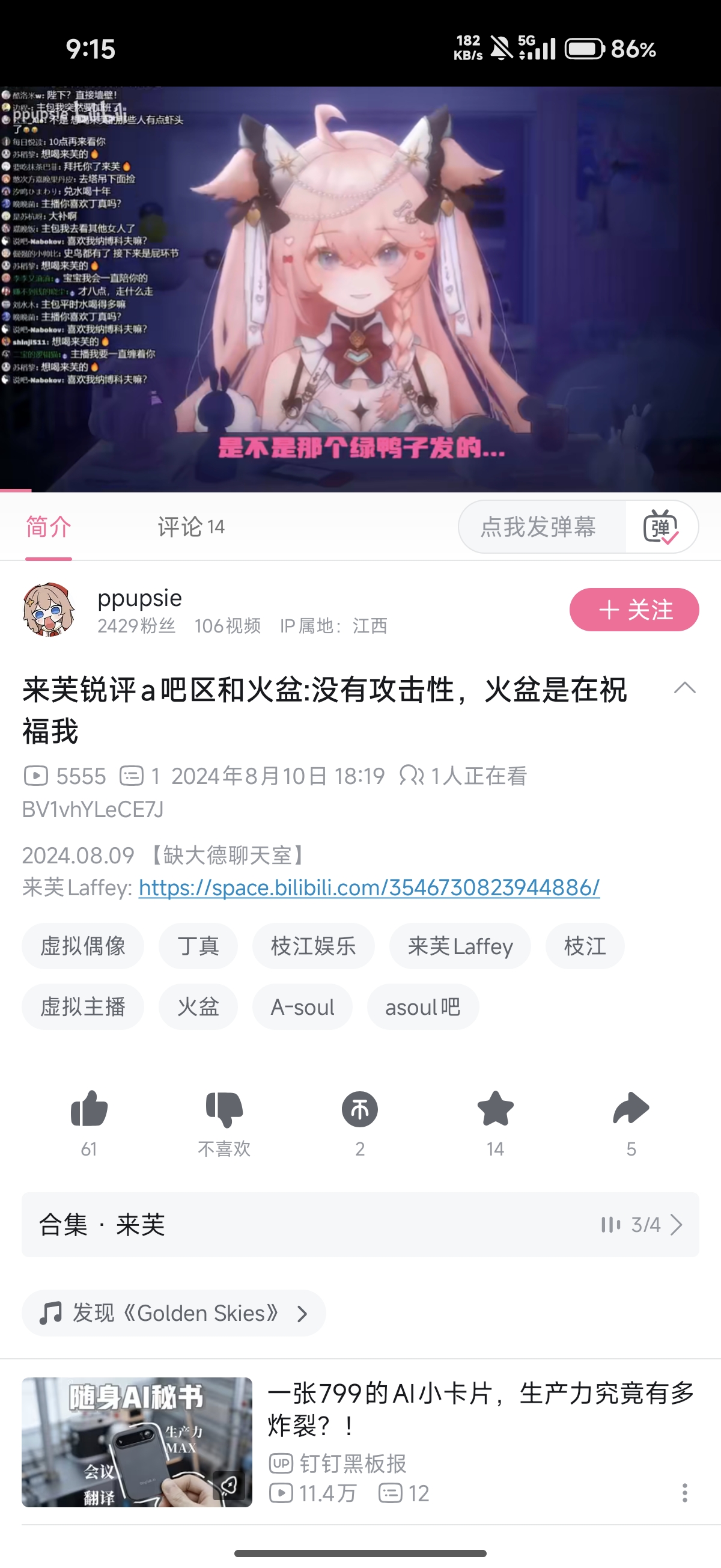The image size is (721, 1568).
Task: Follow ppupsie with the 关注 button
Action: coord(633,609)
